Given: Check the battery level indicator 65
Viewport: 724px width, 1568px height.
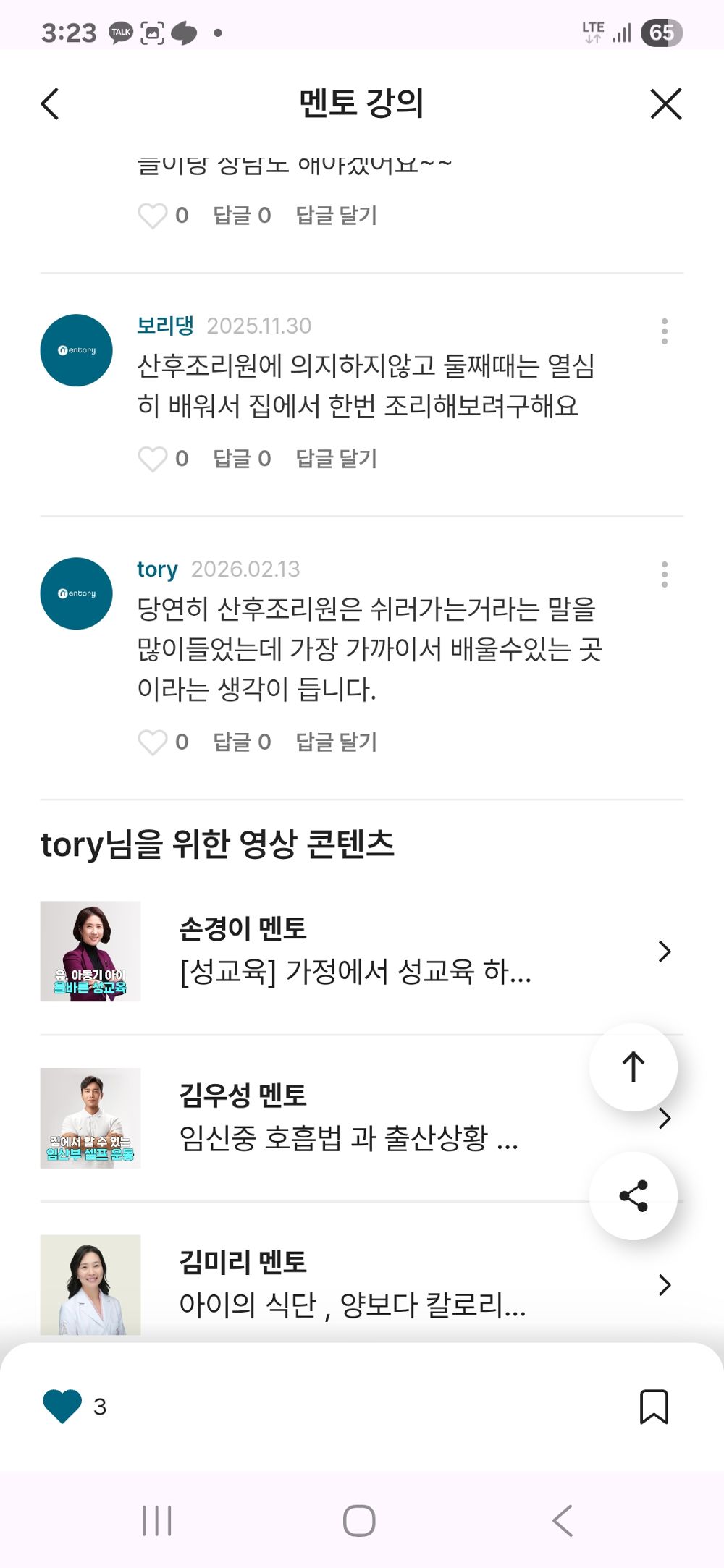Looking at the screenshot, I should point(661,33).
